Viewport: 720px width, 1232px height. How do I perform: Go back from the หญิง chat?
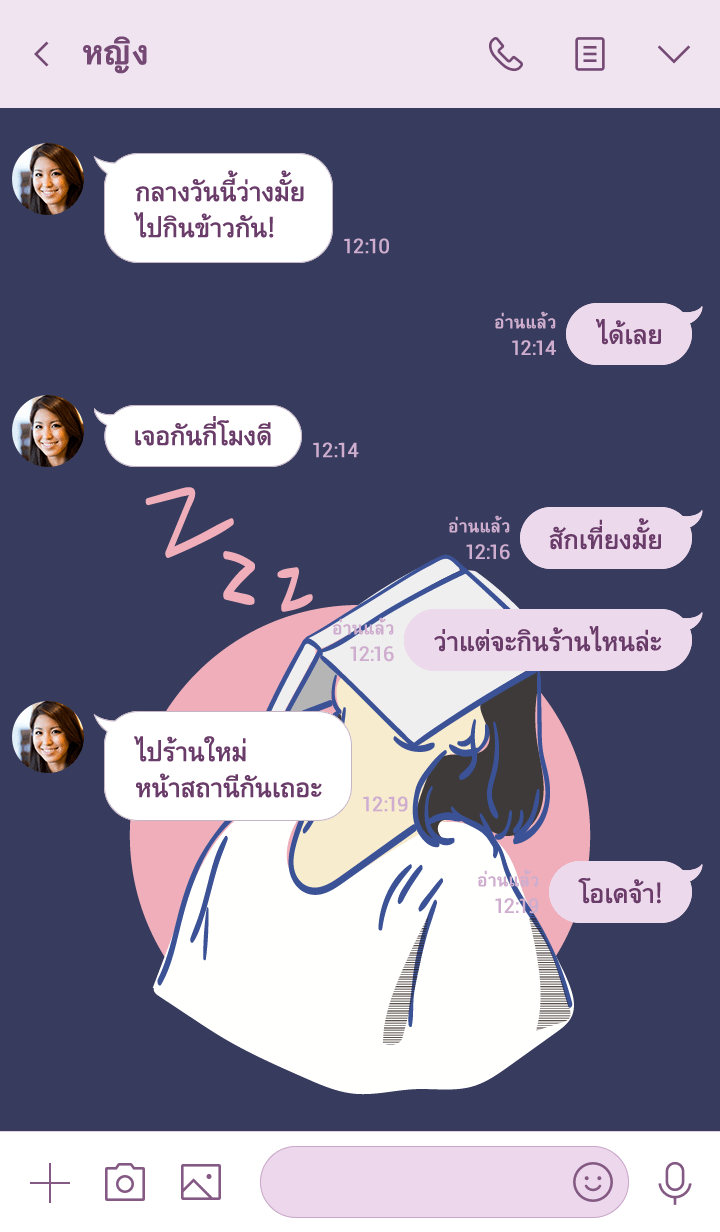coord(41,54)
